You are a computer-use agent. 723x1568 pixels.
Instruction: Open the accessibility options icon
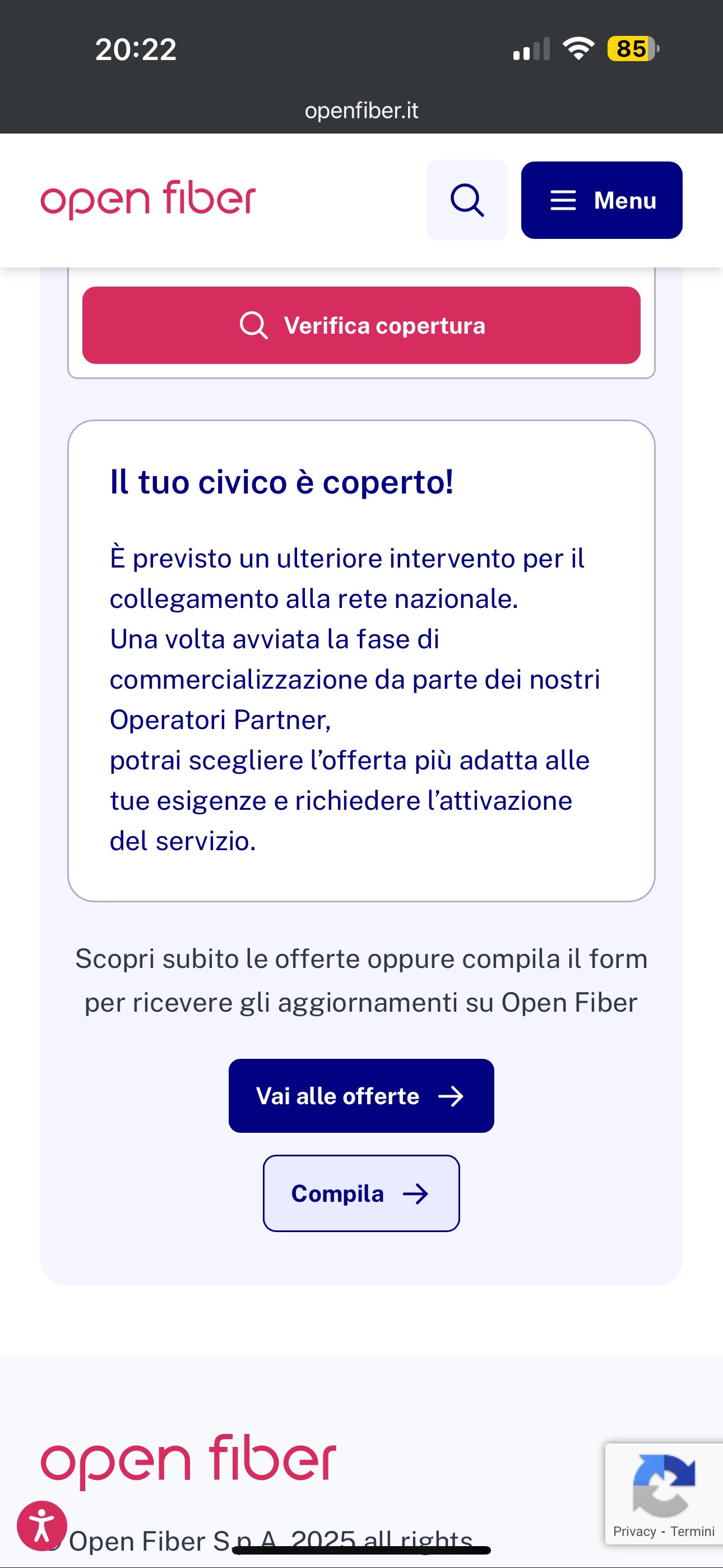pyautogui.click(x=41, y=1526)
